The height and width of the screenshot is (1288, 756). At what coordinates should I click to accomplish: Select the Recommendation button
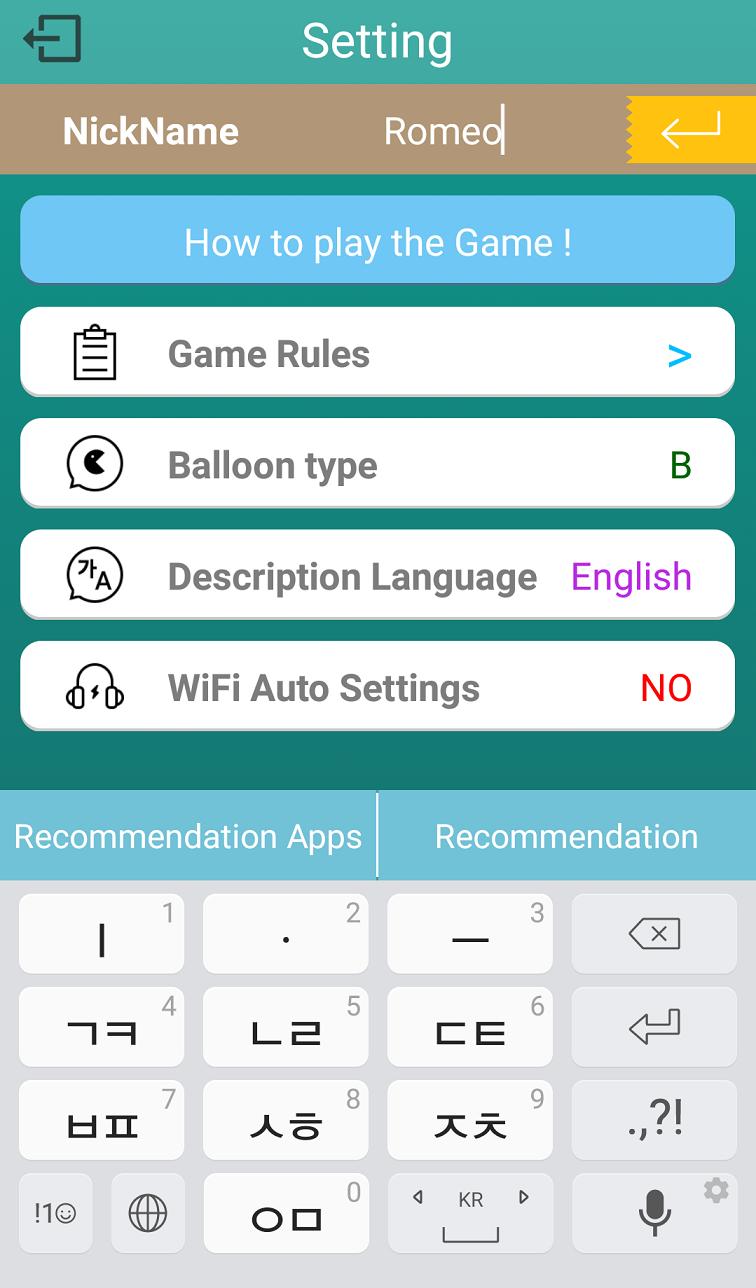point(567,836)
